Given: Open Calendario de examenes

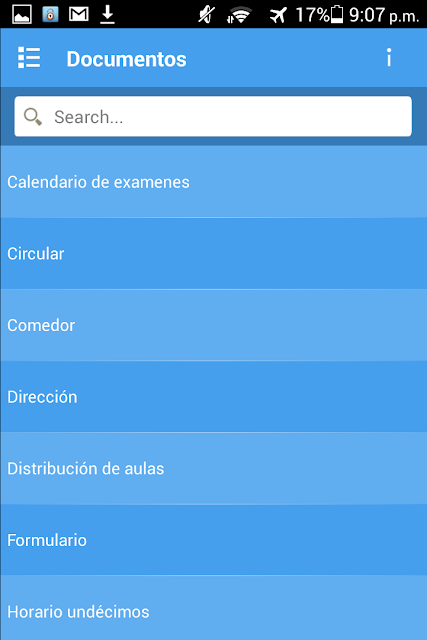Looking at the screenshot, I should click(214, 182).
